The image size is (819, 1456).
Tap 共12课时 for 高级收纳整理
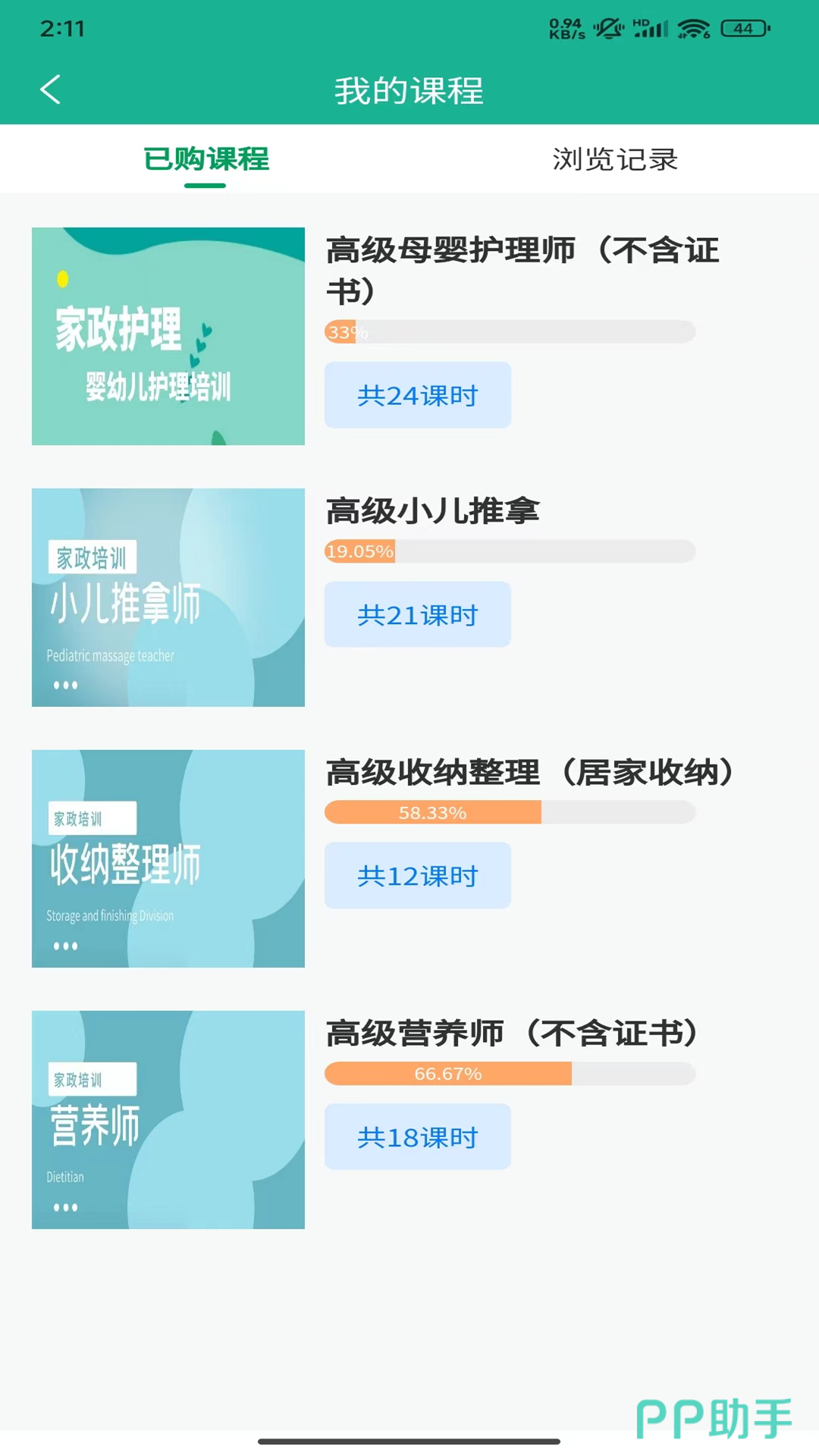click(x=418, y=876)
